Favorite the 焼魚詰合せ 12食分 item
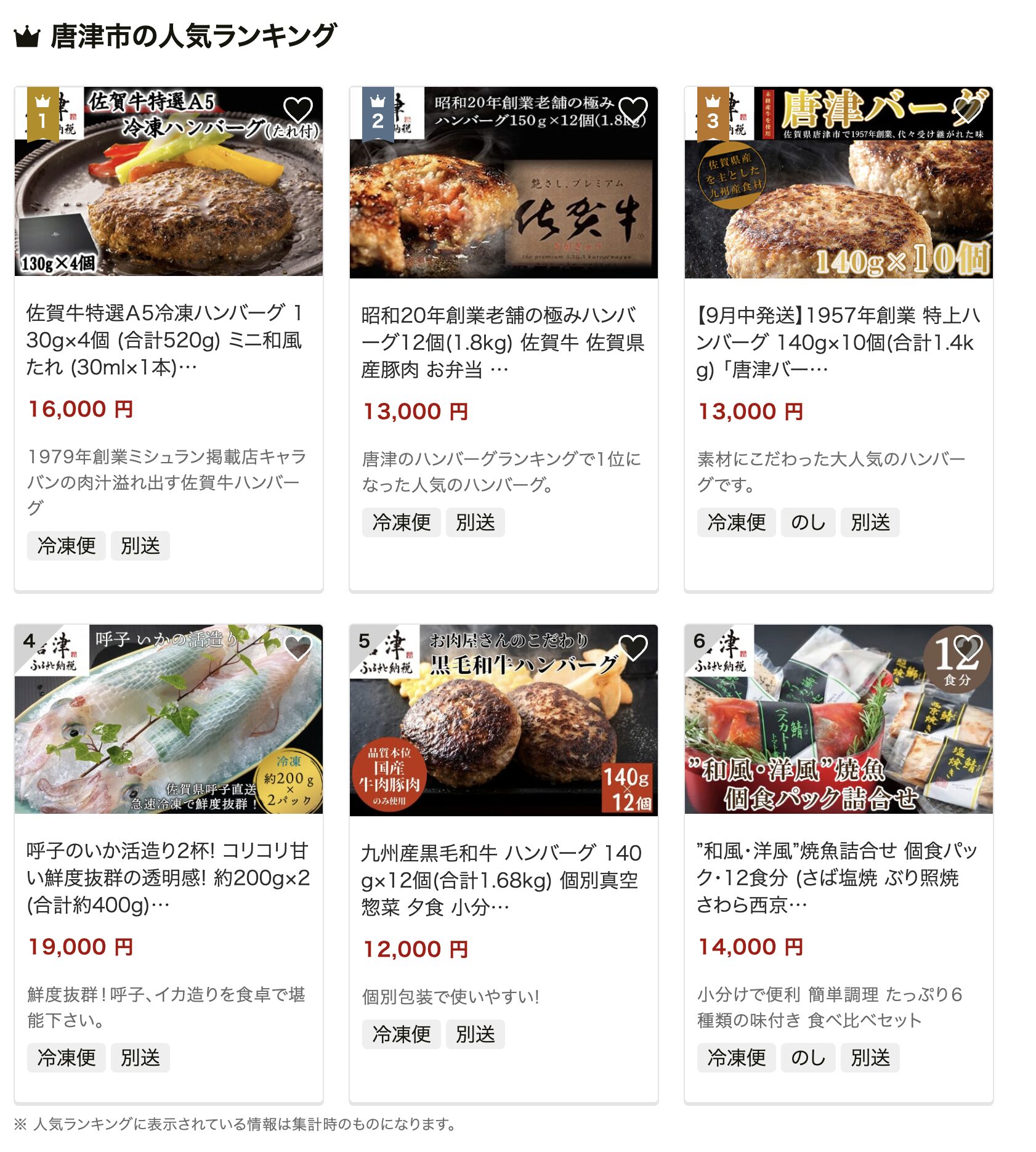The image size is (1036, 1152). pos(968,648)
